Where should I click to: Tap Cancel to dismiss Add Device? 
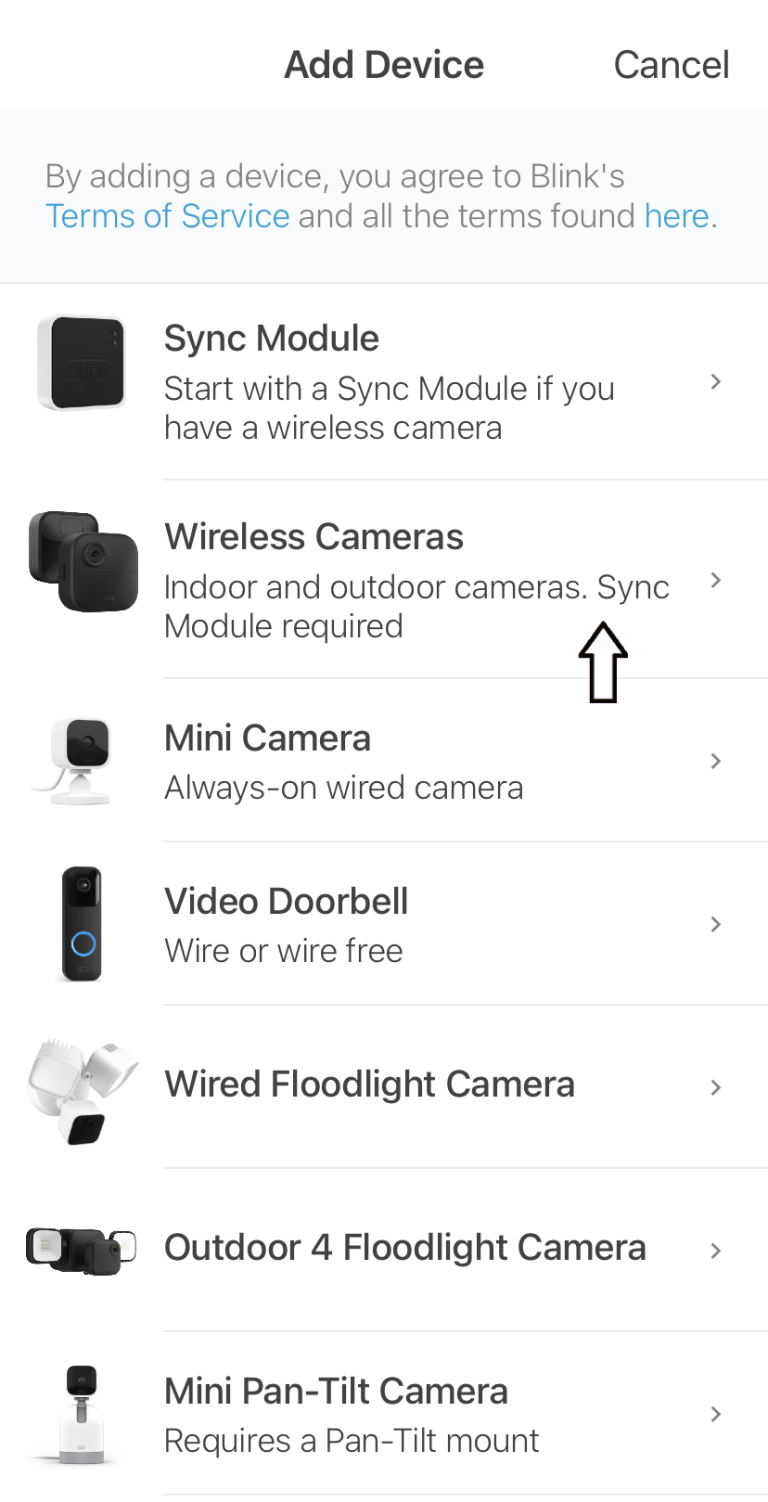click(671, 64)
